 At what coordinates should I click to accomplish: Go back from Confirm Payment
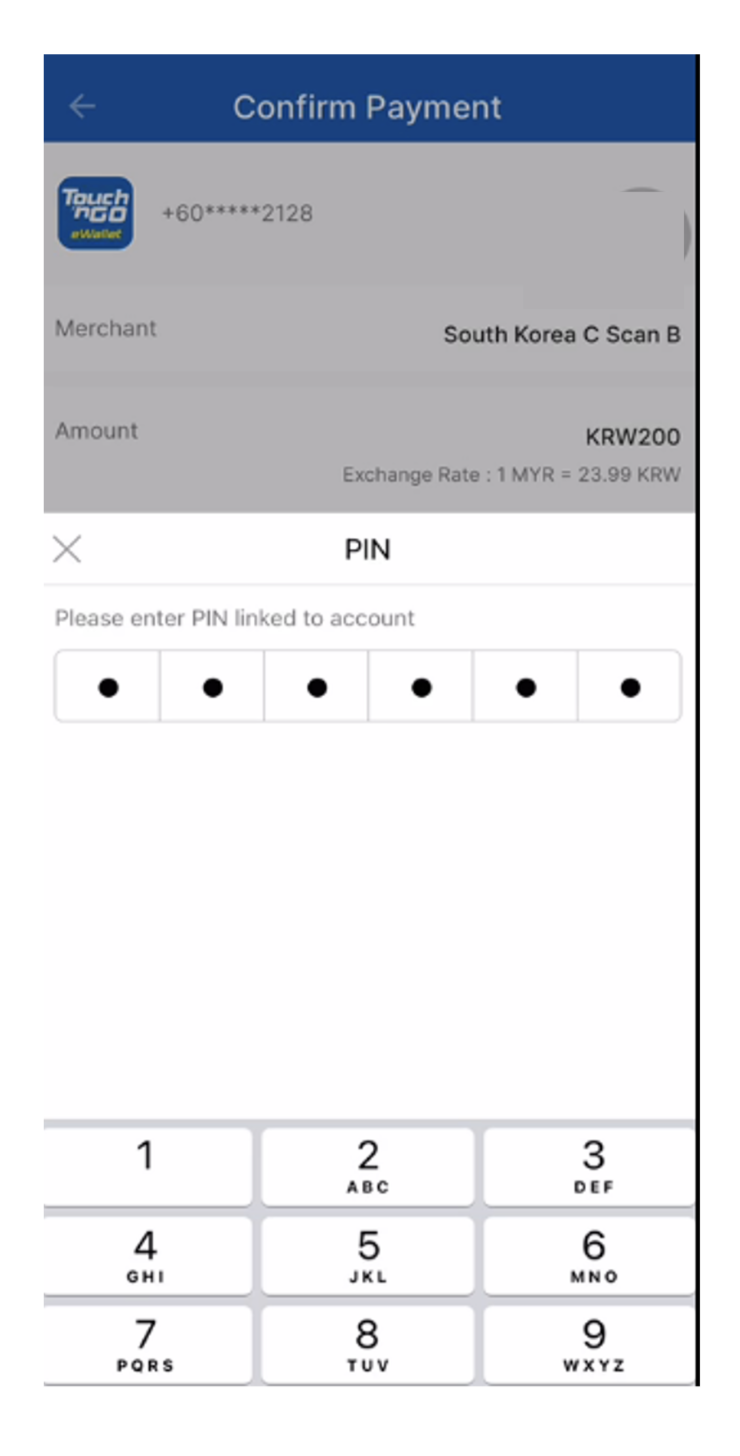(82, 106)
